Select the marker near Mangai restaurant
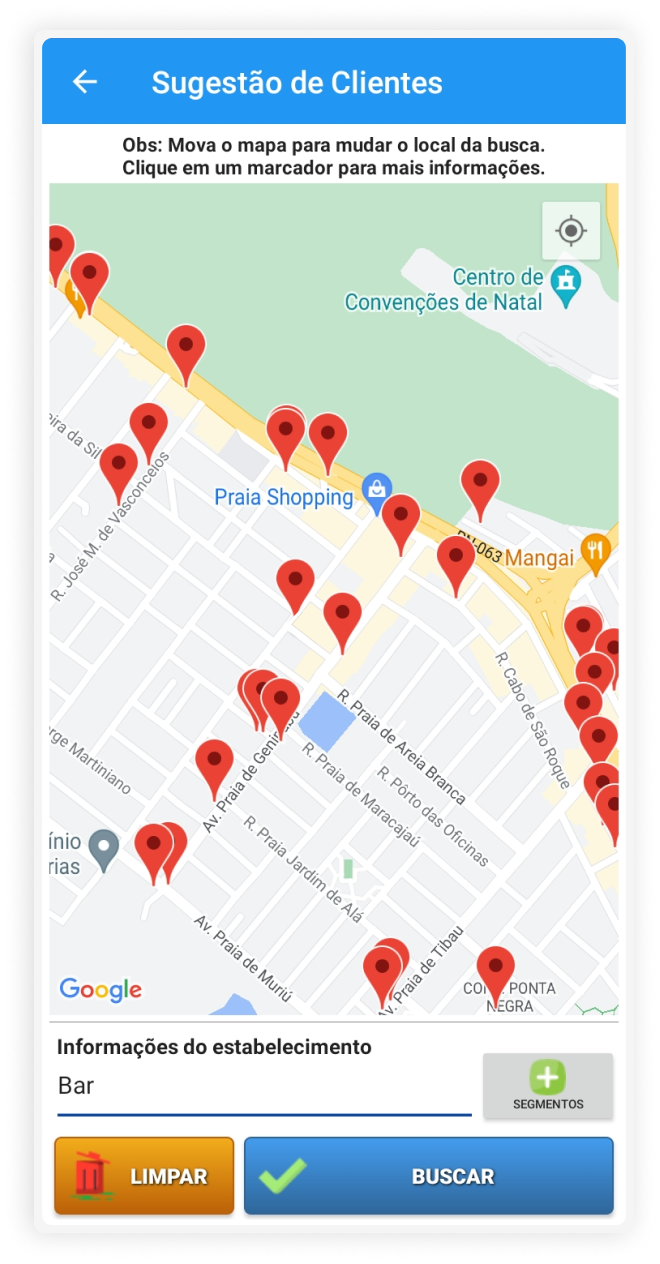This screenshot has width=660, height=1264. (x=456, y=558)
